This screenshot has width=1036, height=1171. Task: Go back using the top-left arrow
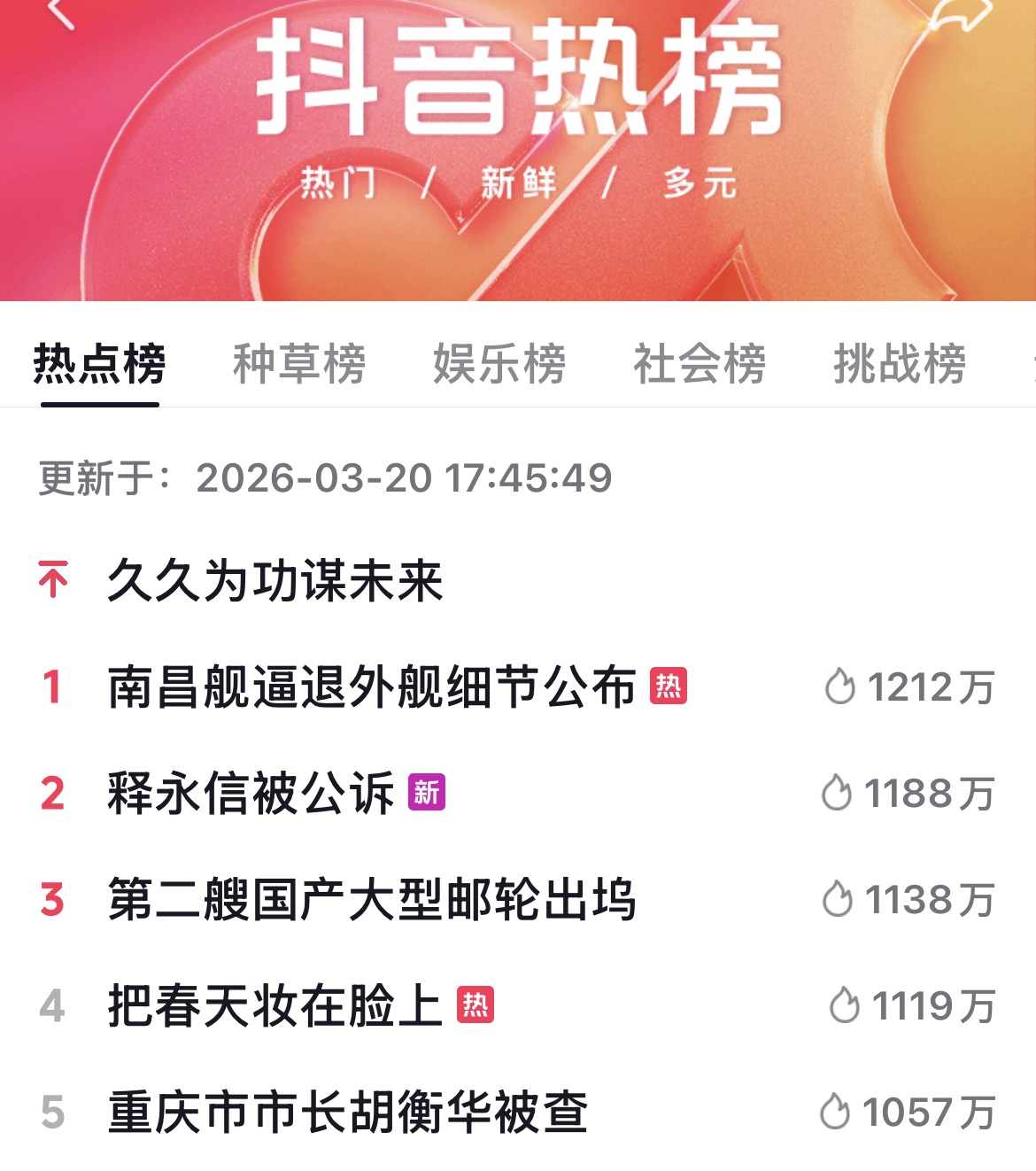[60, 11]
